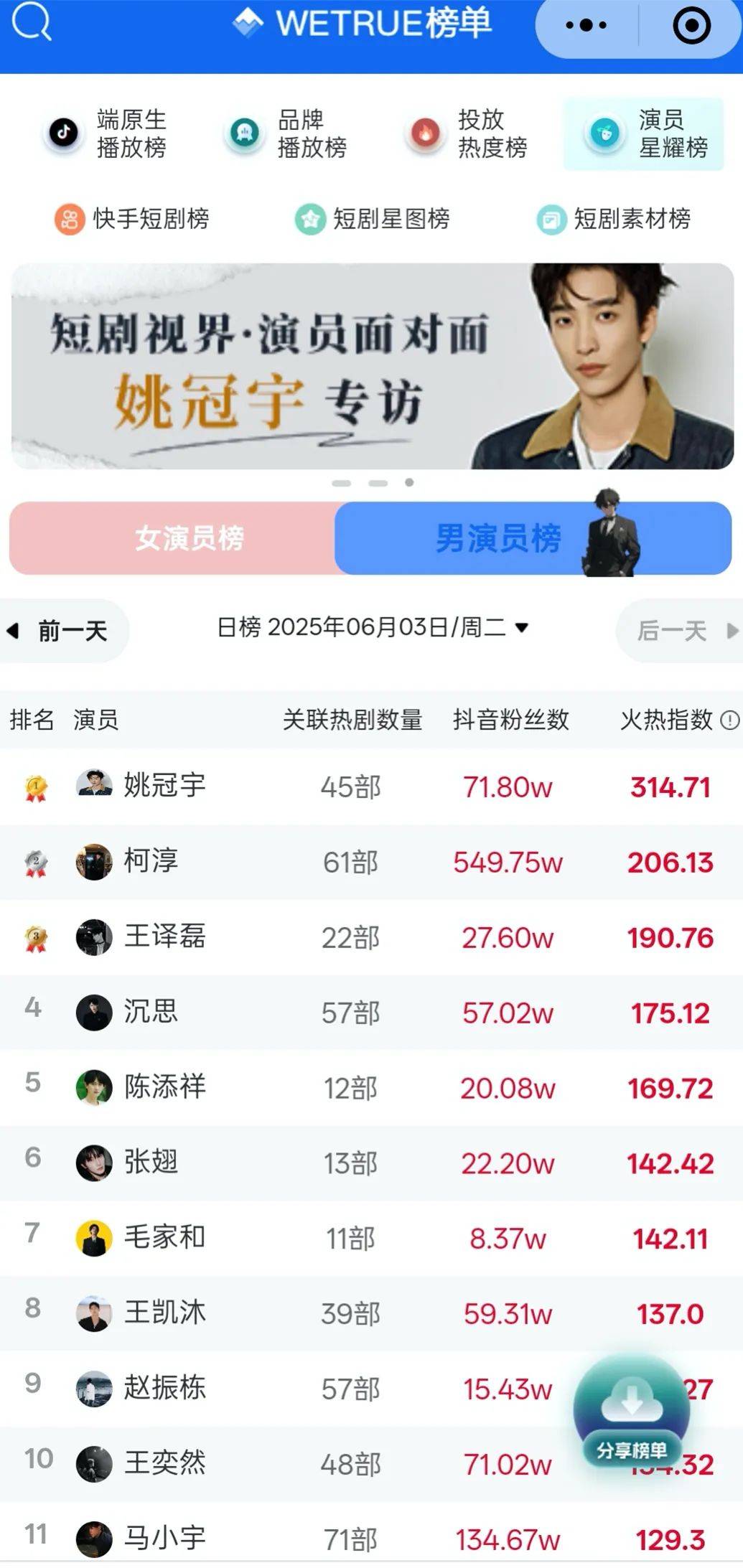Open 短剧素材榜 list
Screen dimensions: 743x1568
[x=614, y=219]
